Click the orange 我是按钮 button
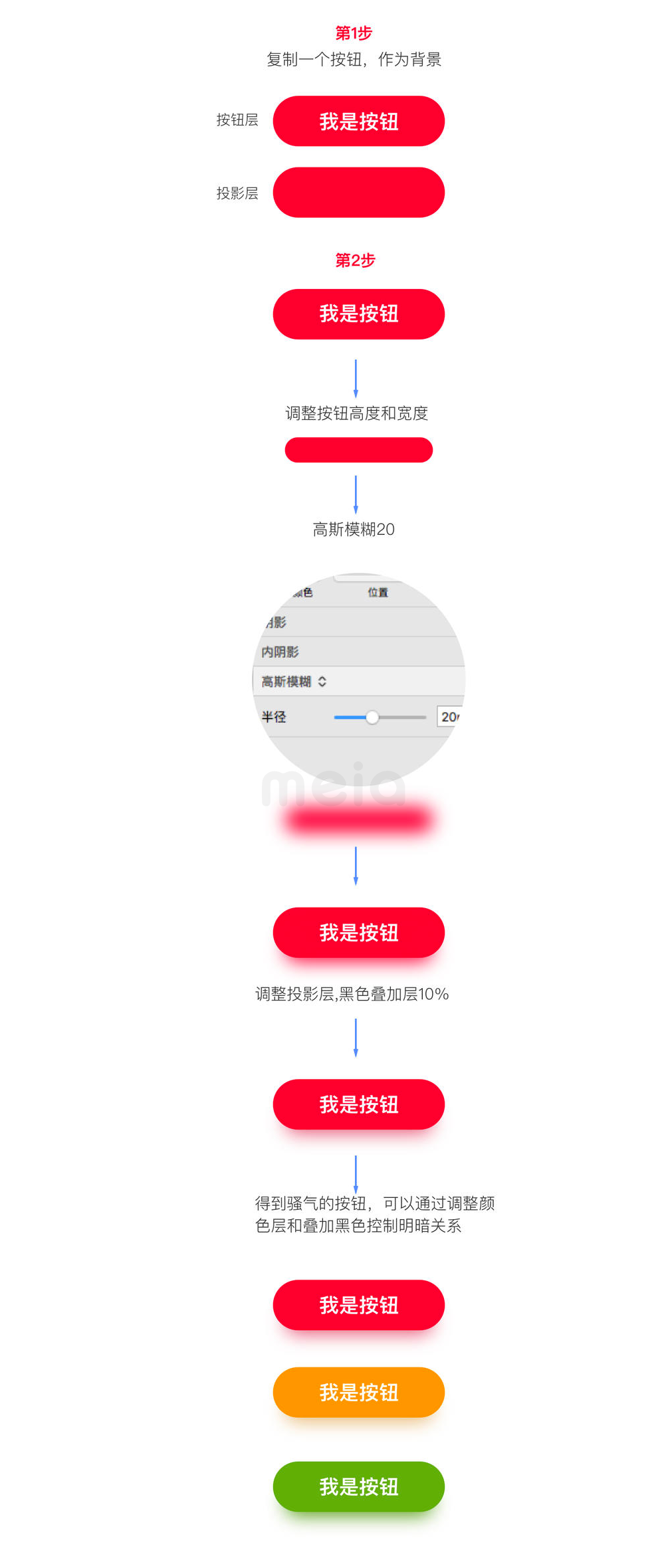Screen dimensions: 668x1568 click(x=358, y=1393)
